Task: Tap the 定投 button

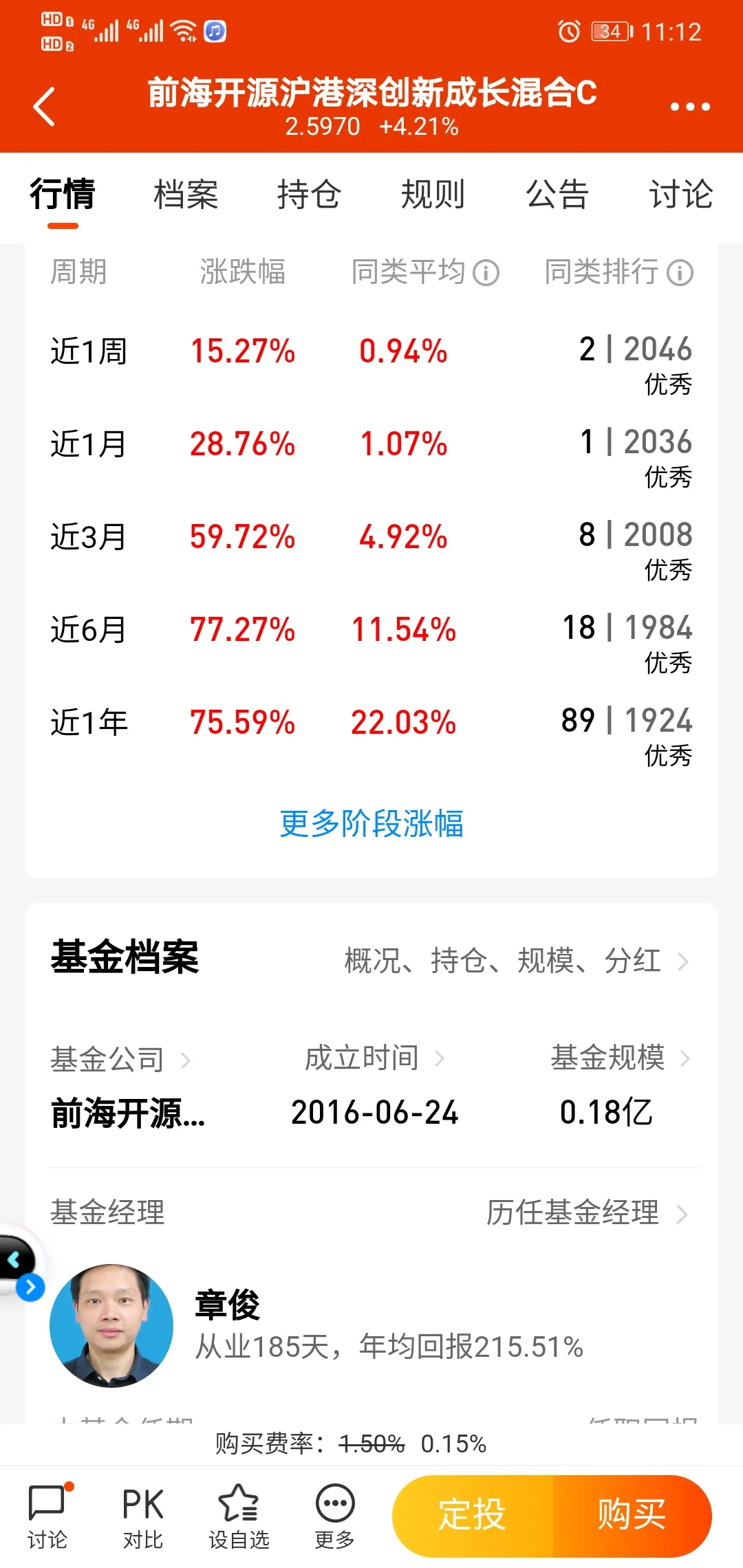Action: (473, 1516)
